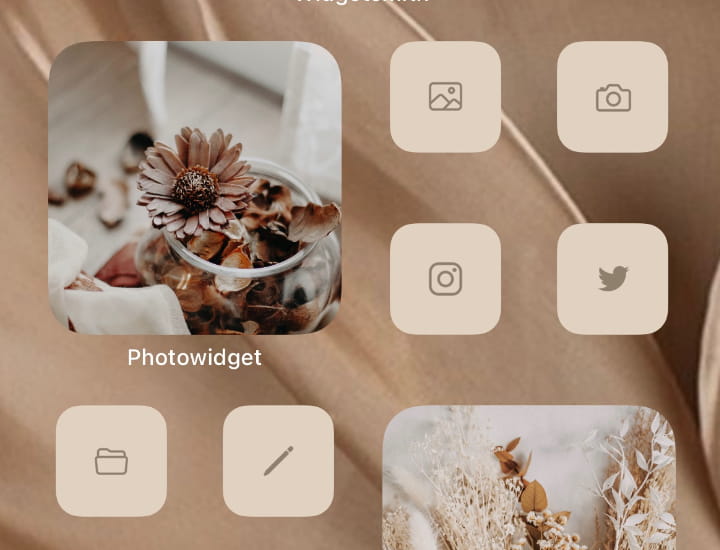Open the Instagram app
The width and height of the screenshot is (720, 550).
[445, 279]
